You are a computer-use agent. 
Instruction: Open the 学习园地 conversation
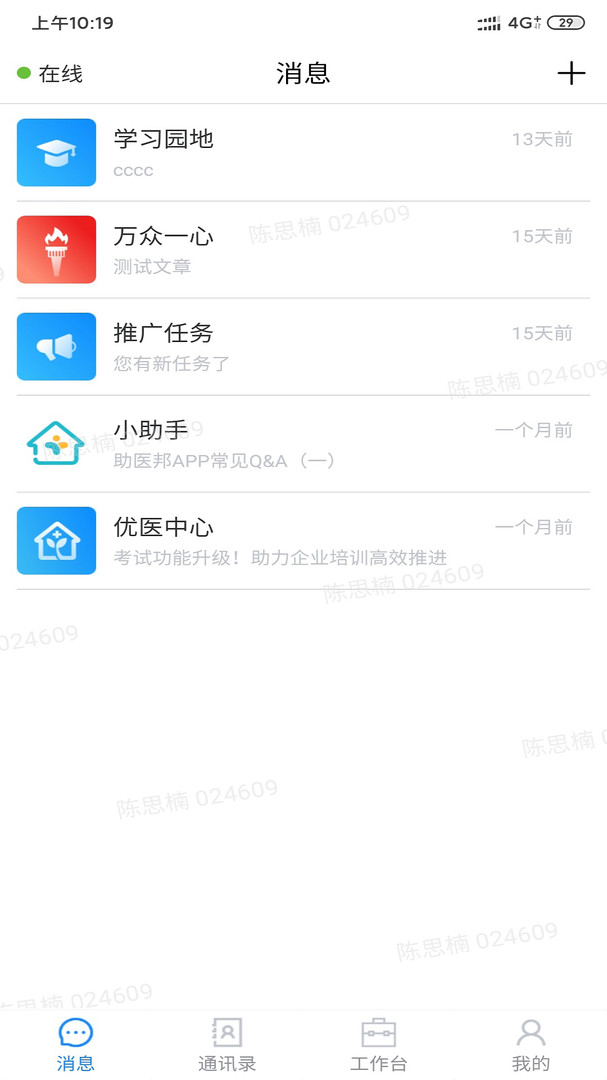tap(303, 153)
